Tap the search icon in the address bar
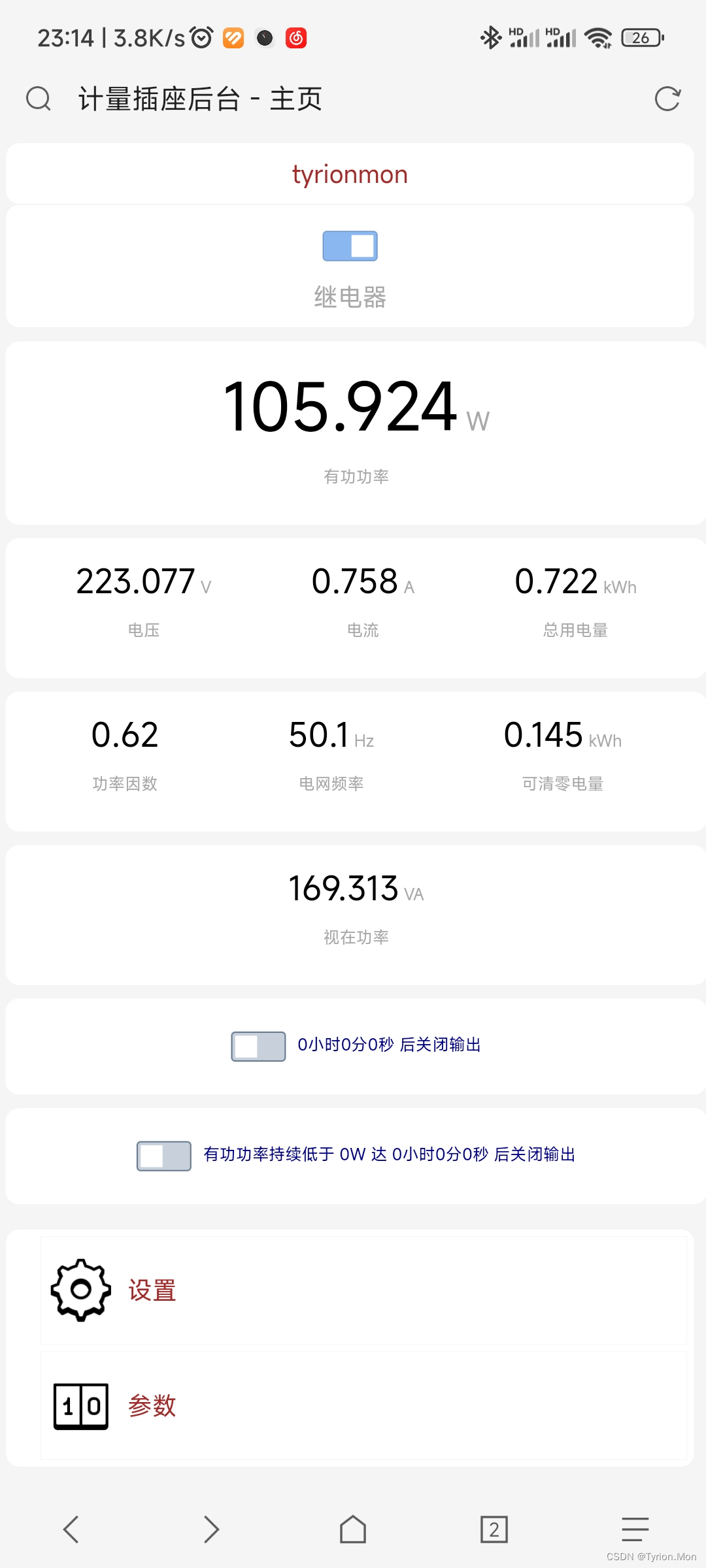 pyautogui.click(x=39, y=99)
